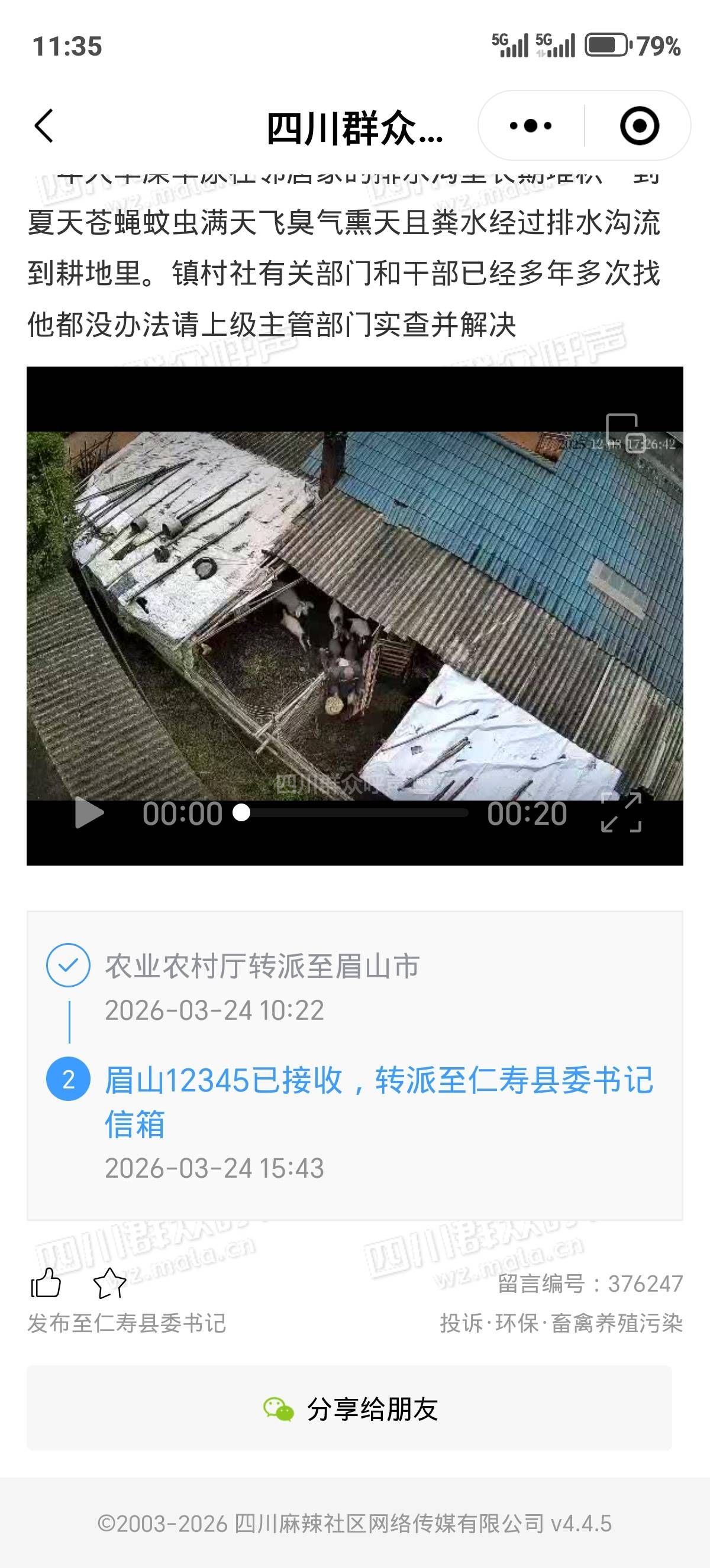710x1568 pixels.
Task: Go back with the top-left arrow
Action: [x=44, y=126]
